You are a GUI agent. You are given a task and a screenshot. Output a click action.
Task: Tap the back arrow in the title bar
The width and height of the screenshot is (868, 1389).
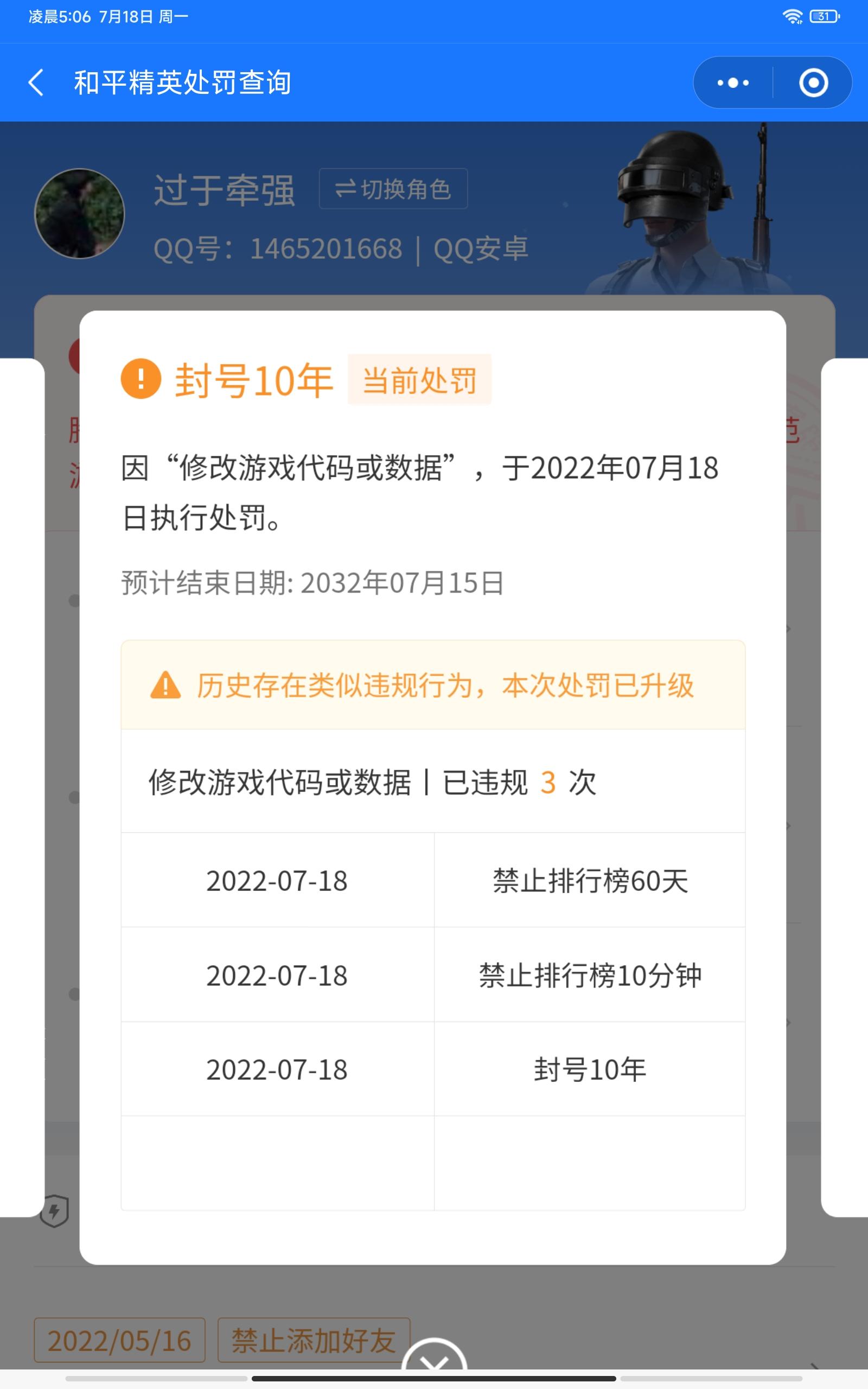click(37, 83)
